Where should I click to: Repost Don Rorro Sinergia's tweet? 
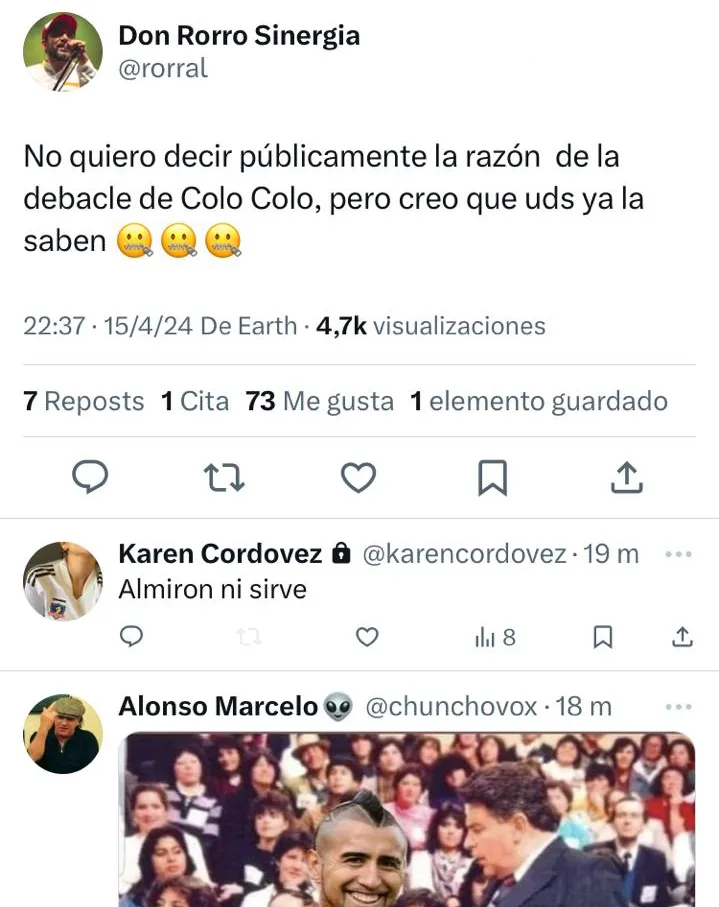224,479
